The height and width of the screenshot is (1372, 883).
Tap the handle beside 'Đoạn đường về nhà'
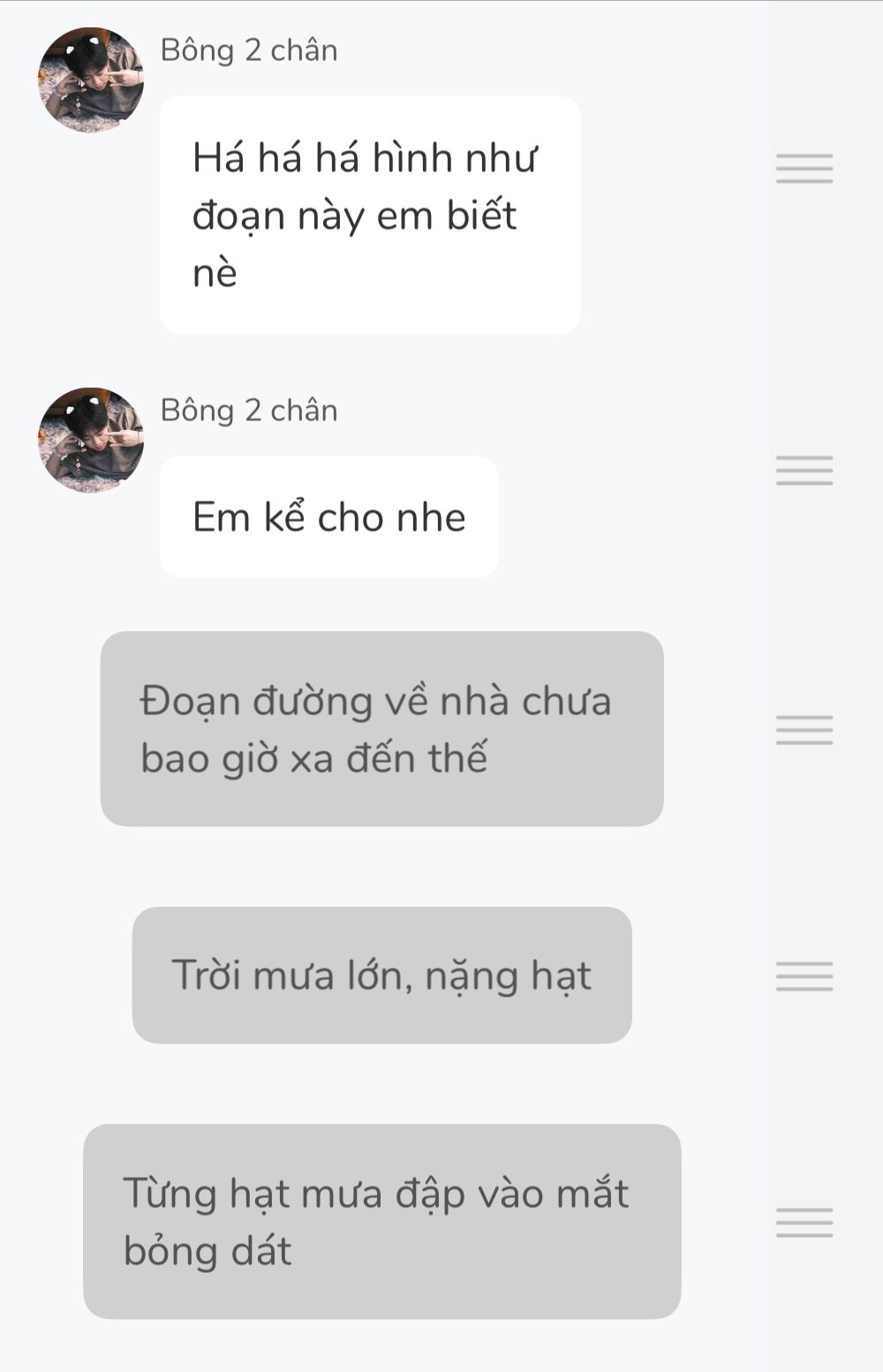(x=804, y=730)
